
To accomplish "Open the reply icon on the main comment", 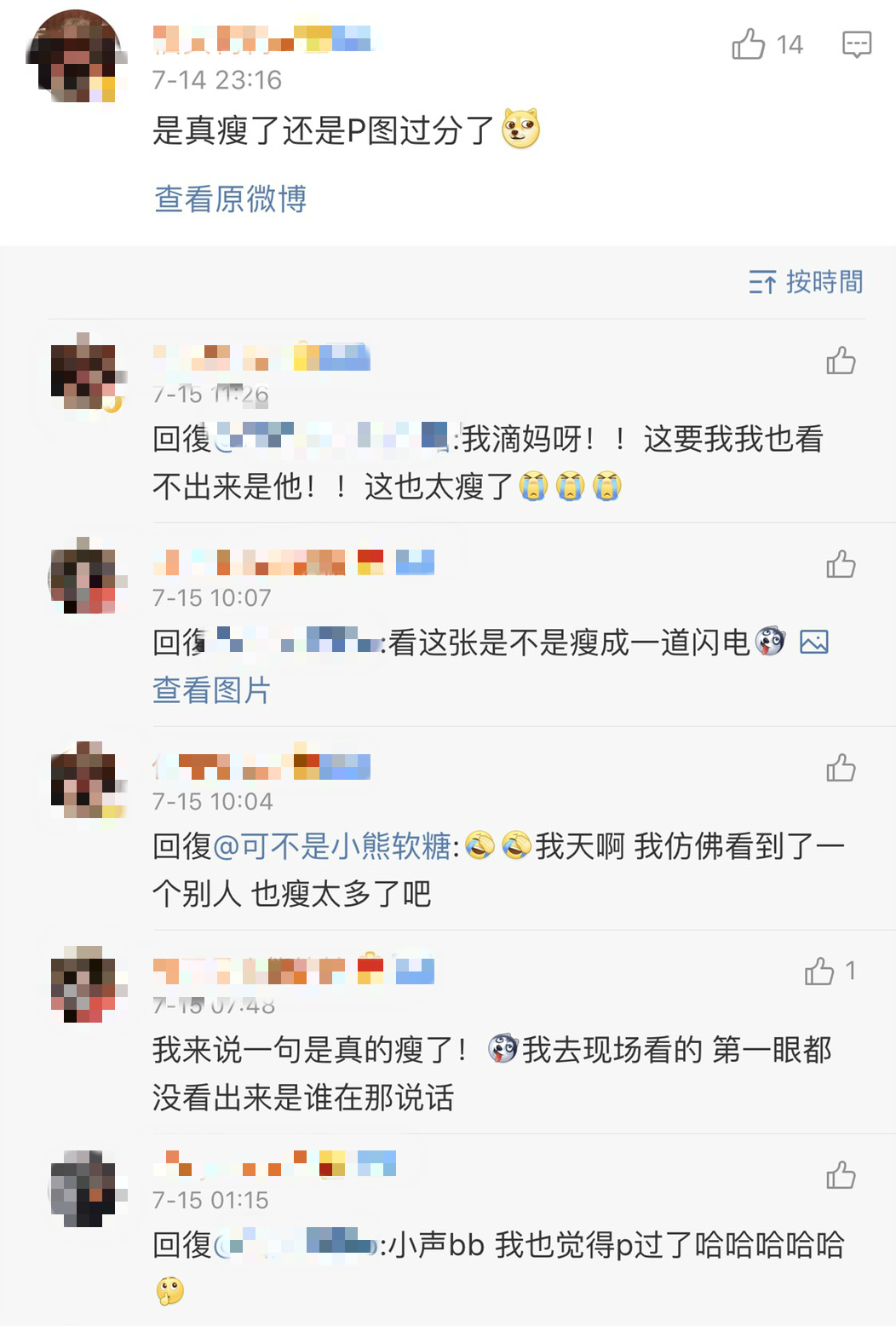I will [856, 44].
